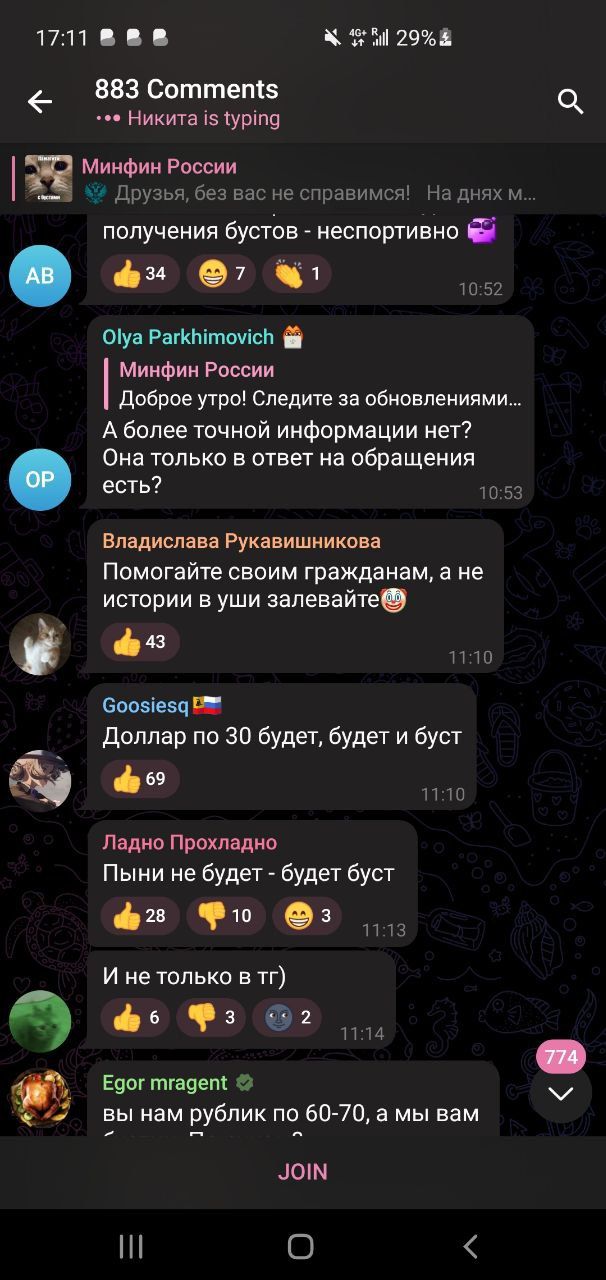The width and height of the screenshot is (606, 1280).
Task: Search within the comments
Action: tap(570, 101)
